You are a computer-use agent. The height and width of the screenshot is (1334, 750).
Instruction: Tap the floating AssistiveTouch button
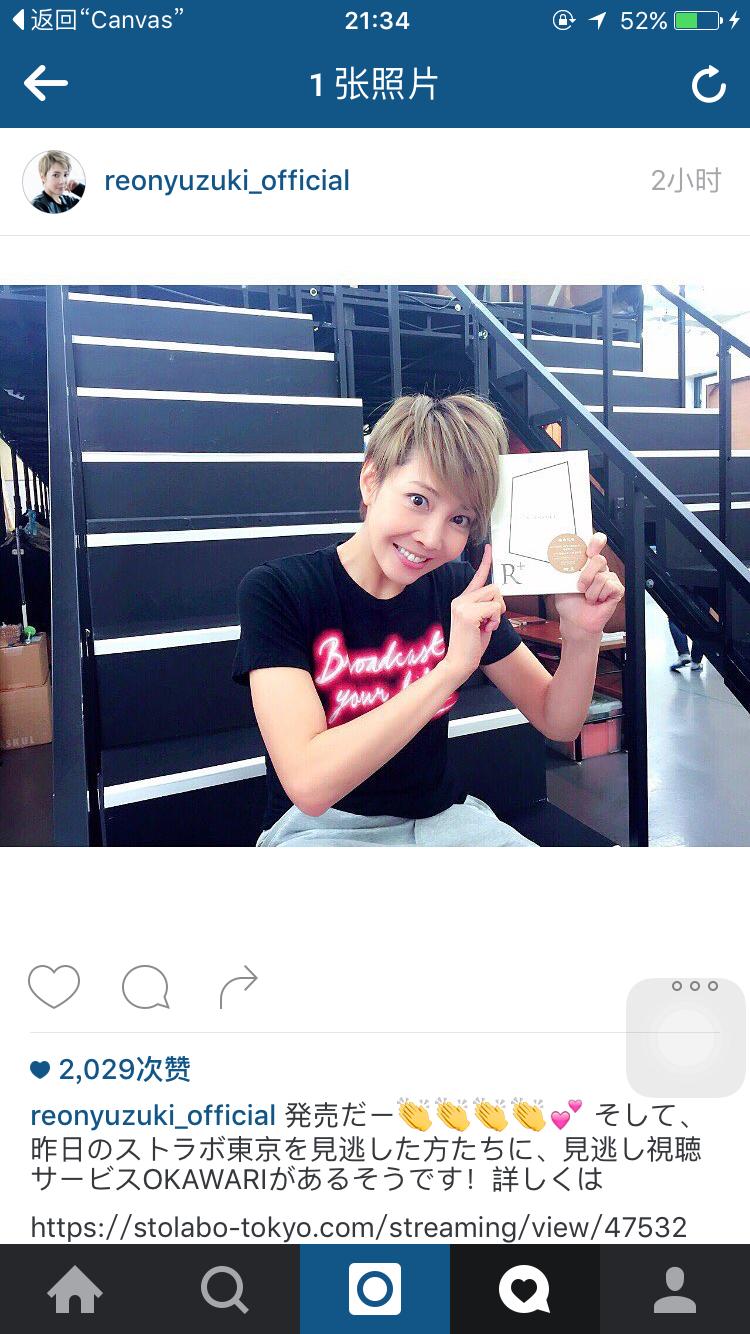(x=686, y=1038)
